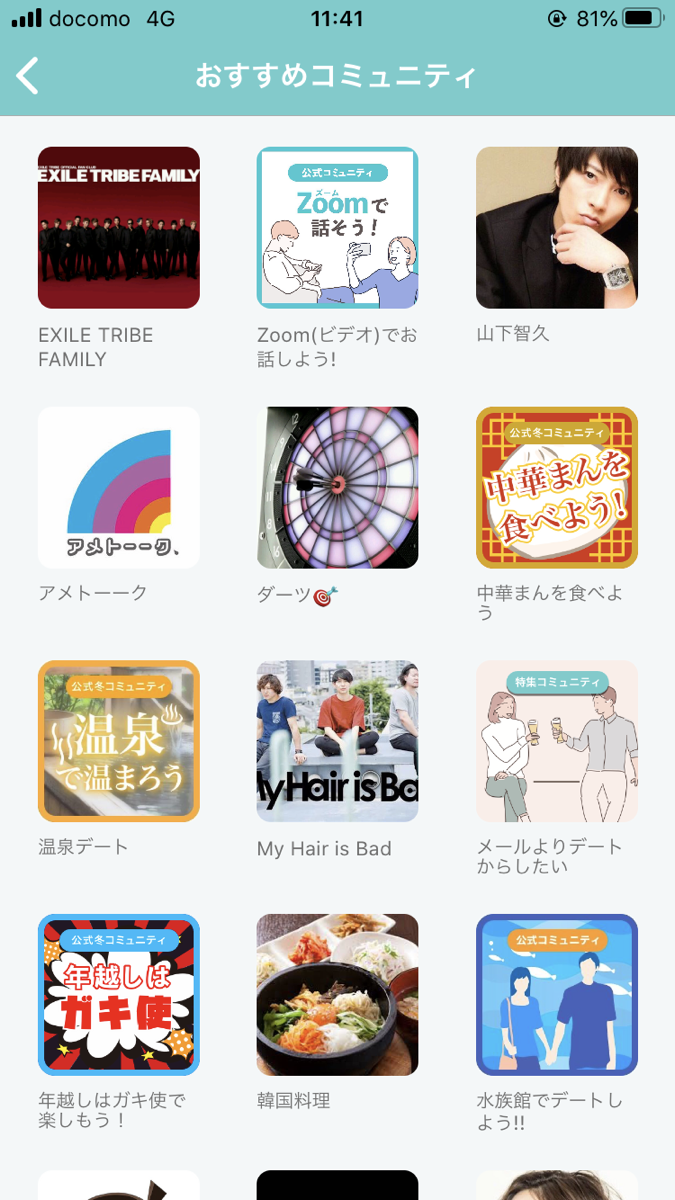
Task: Go back using the top-left arrow
Action: pos(28,76)
